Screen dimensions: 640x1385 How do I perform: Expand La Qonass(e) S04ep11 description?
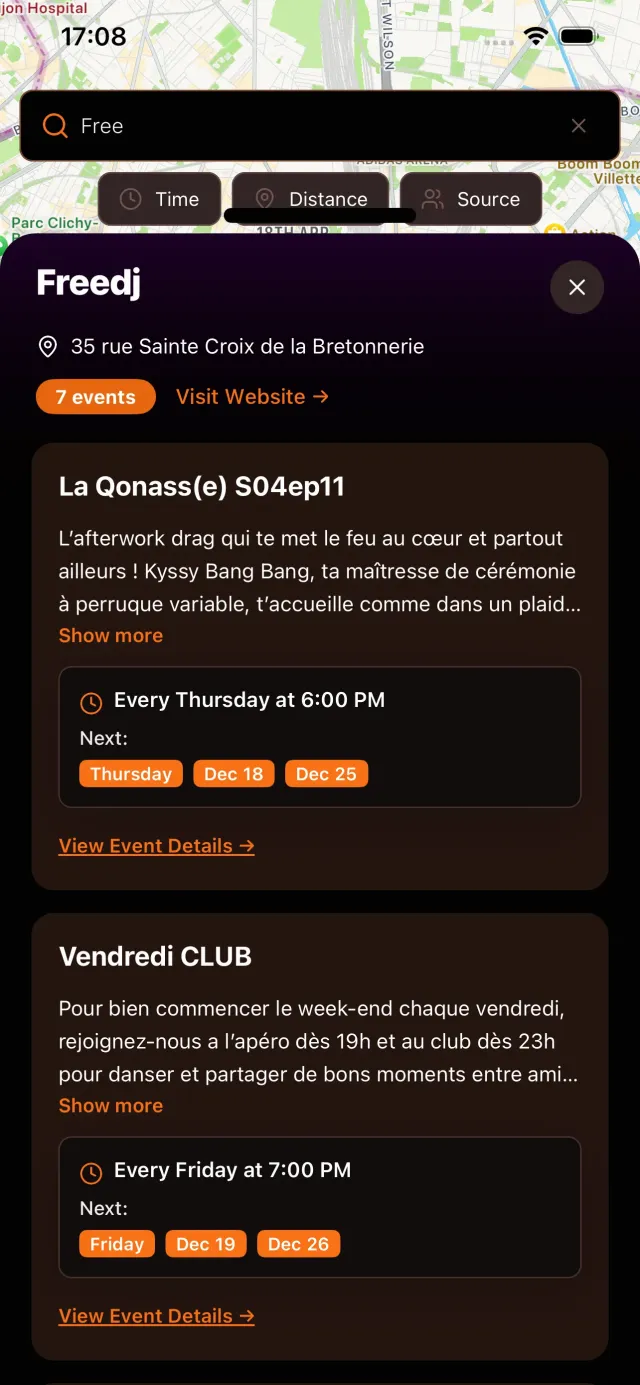pos(111,636)
